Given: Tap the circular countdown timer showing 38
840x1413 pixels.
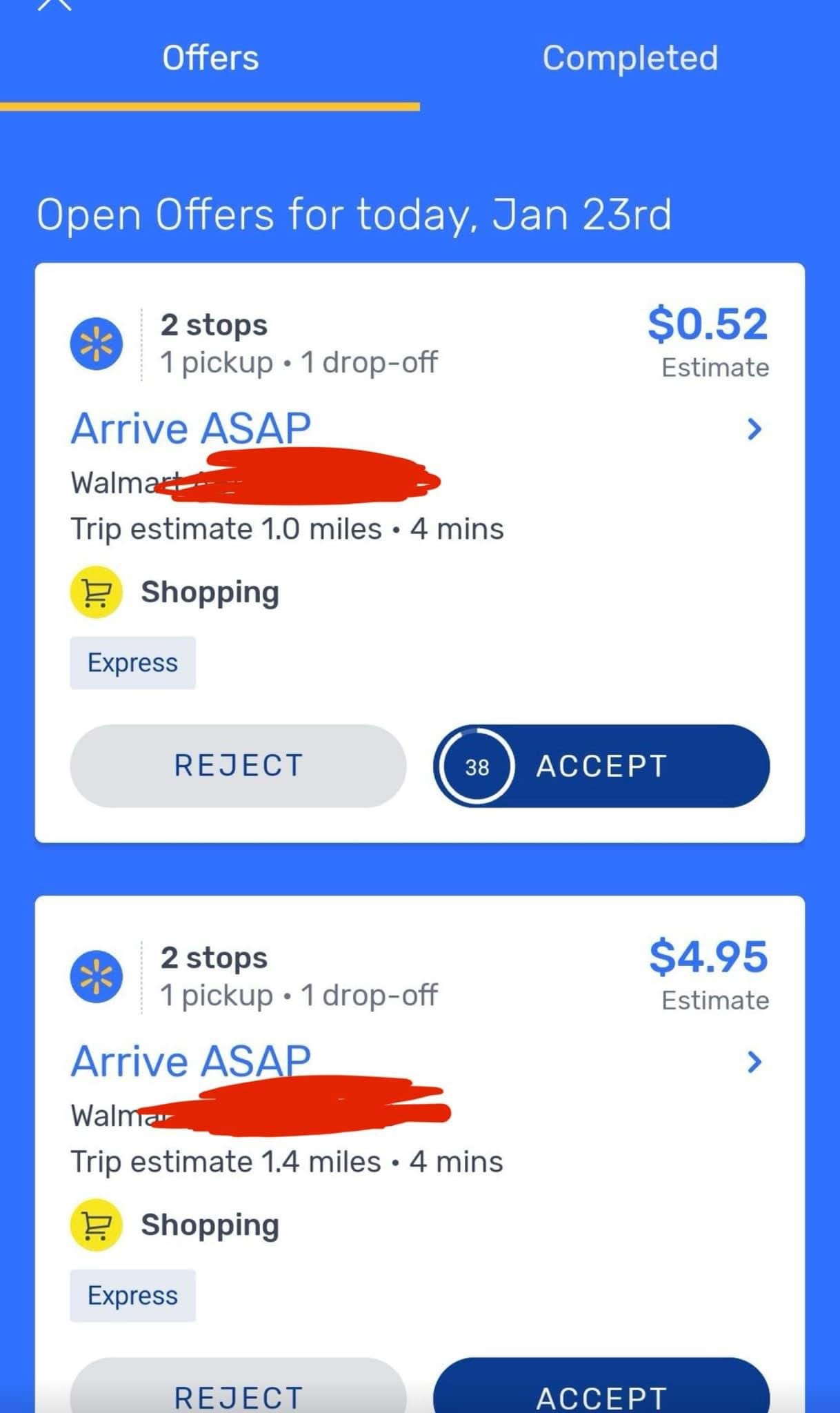Looking at the screenshot, I should pos(478,767).
